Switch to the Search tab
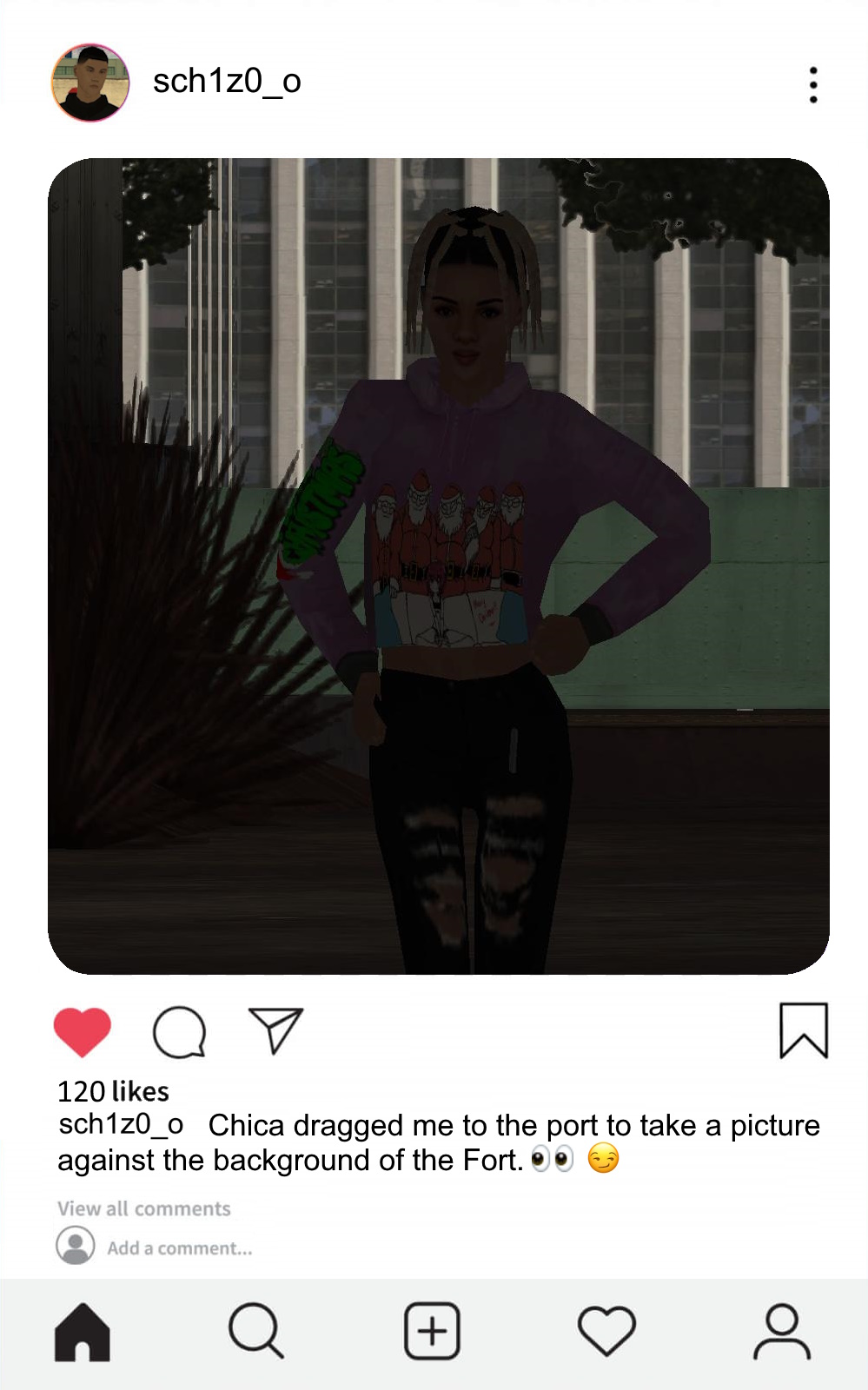 [x=256, y=1330]
